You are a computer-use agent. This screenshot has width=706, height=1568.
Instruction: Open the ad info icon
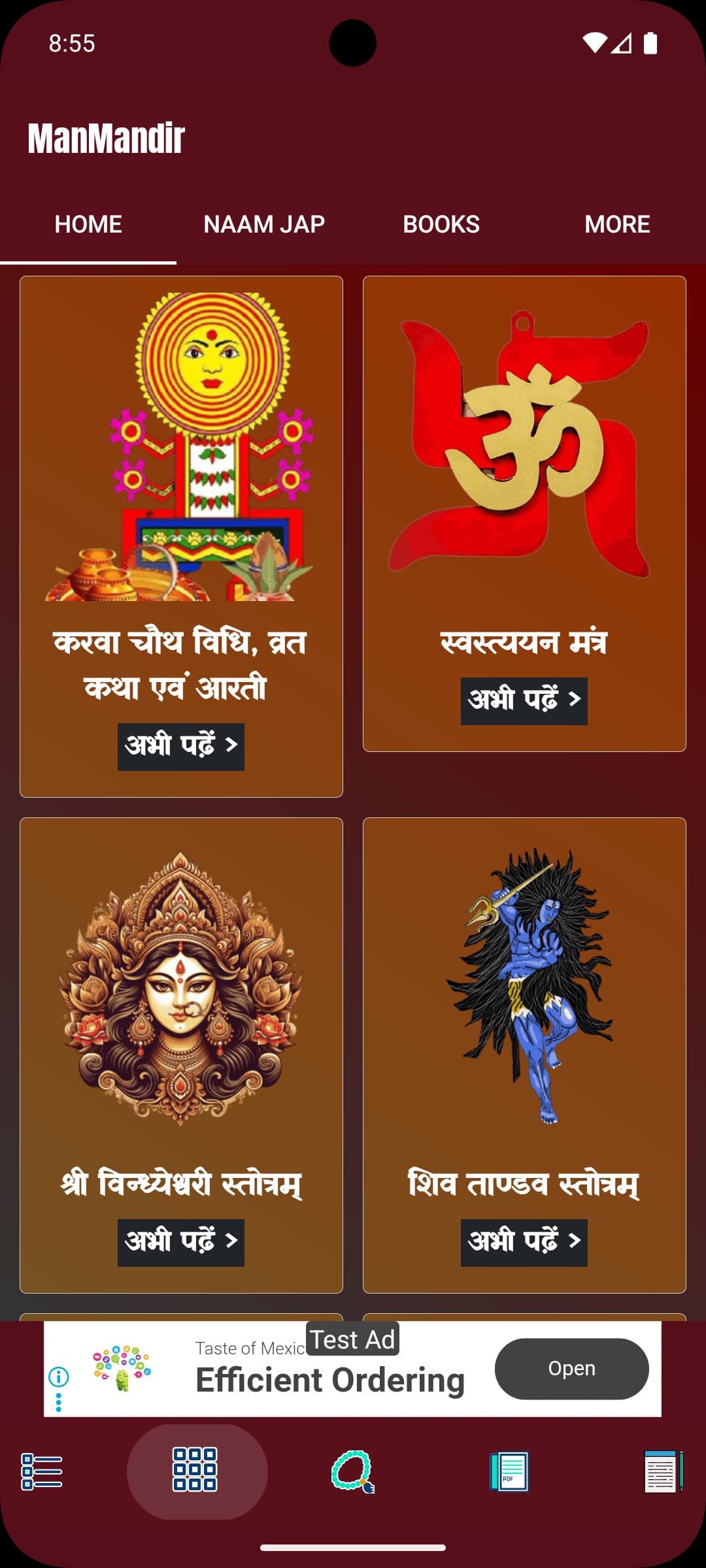pos(59,1377)
